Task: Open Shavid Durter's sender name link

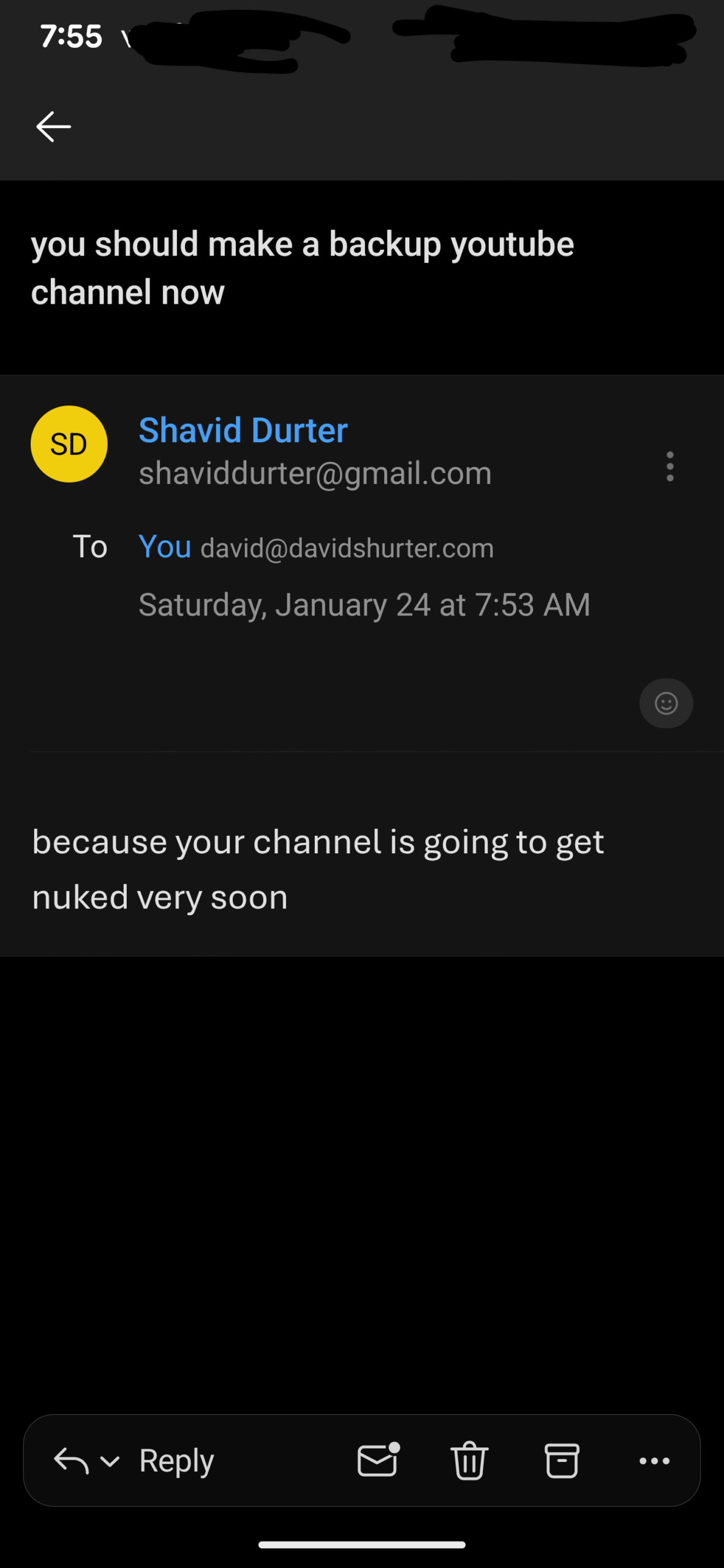Action: [243, 430]
